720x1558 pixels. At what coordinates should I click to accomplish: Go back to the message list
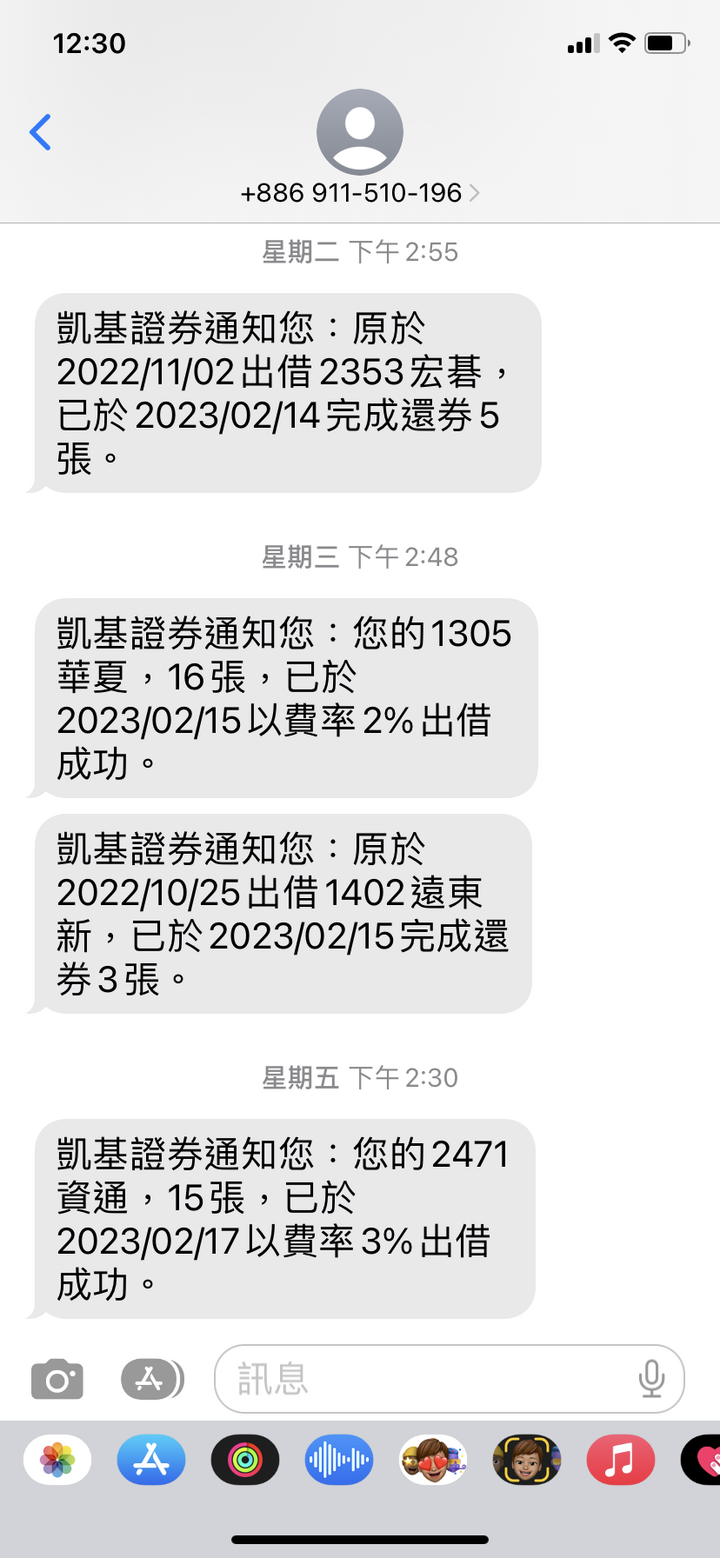coord(40,132)
